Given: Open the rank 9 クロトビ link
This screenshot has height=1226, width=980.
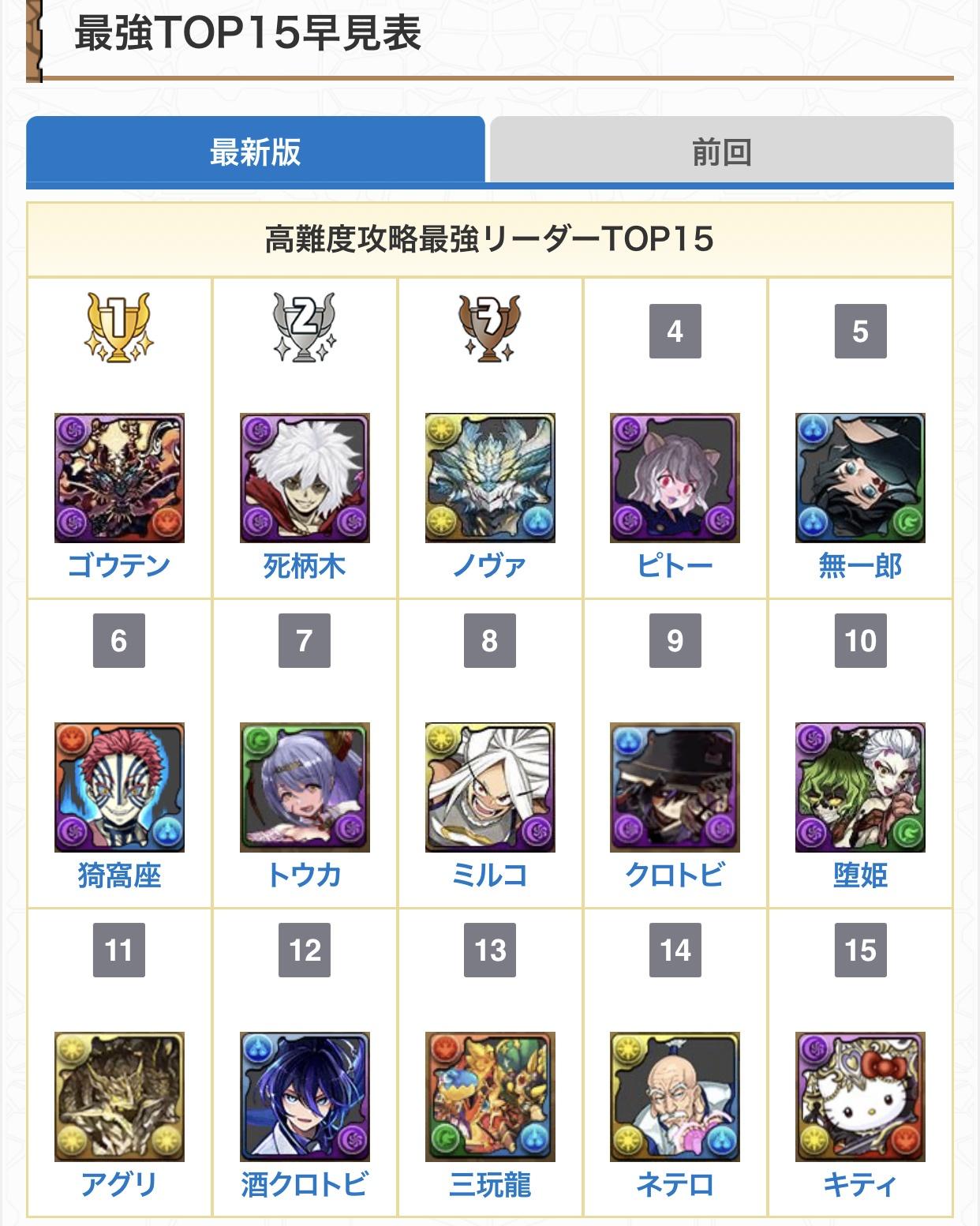Looking at the screenshot, I should pos(675,874).
